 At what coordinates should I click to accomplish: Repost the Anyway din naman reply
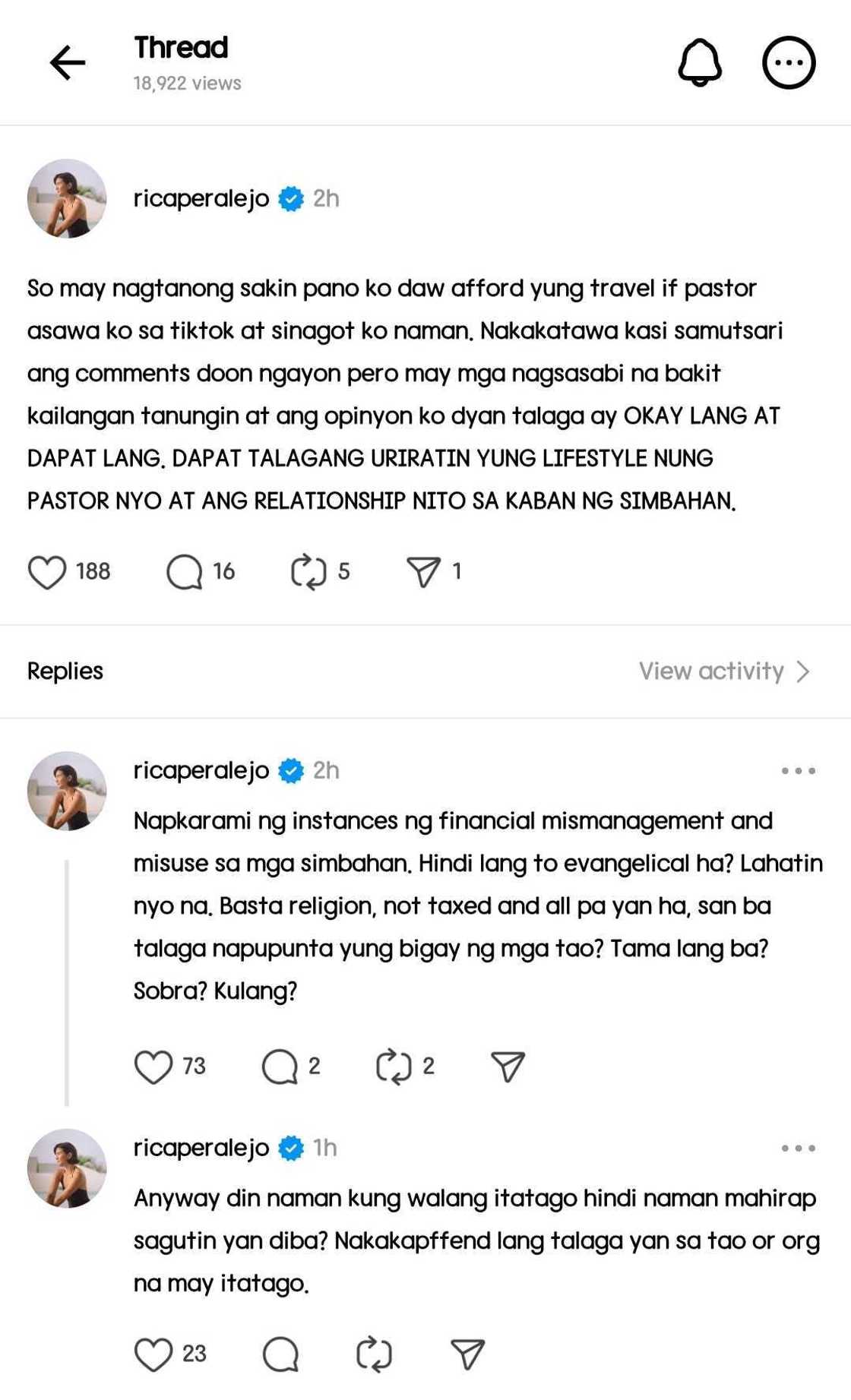pyautogui.click(x=374, y=1354)
